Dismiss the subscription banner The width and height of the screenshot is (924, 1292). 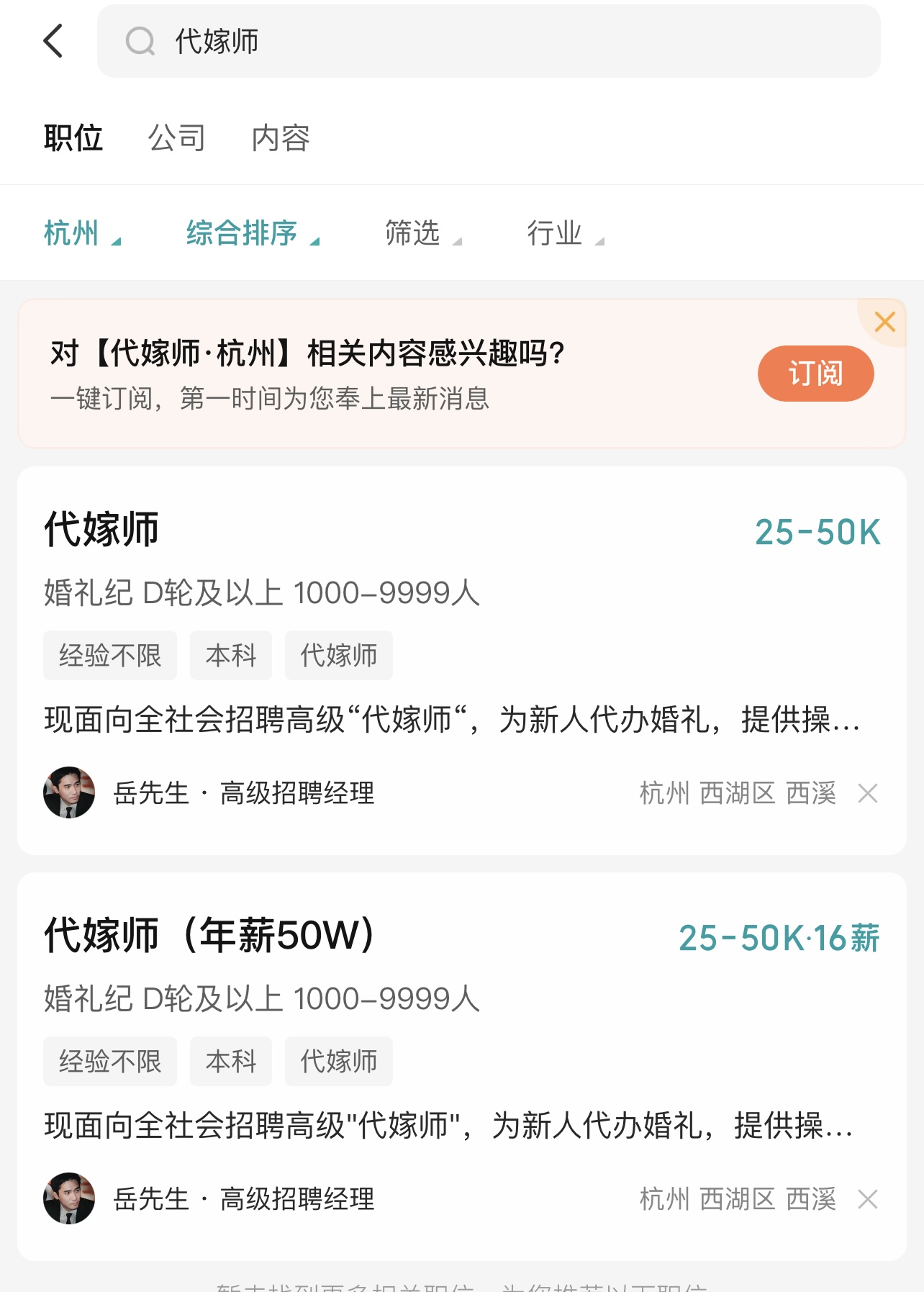tap(884, 322)
